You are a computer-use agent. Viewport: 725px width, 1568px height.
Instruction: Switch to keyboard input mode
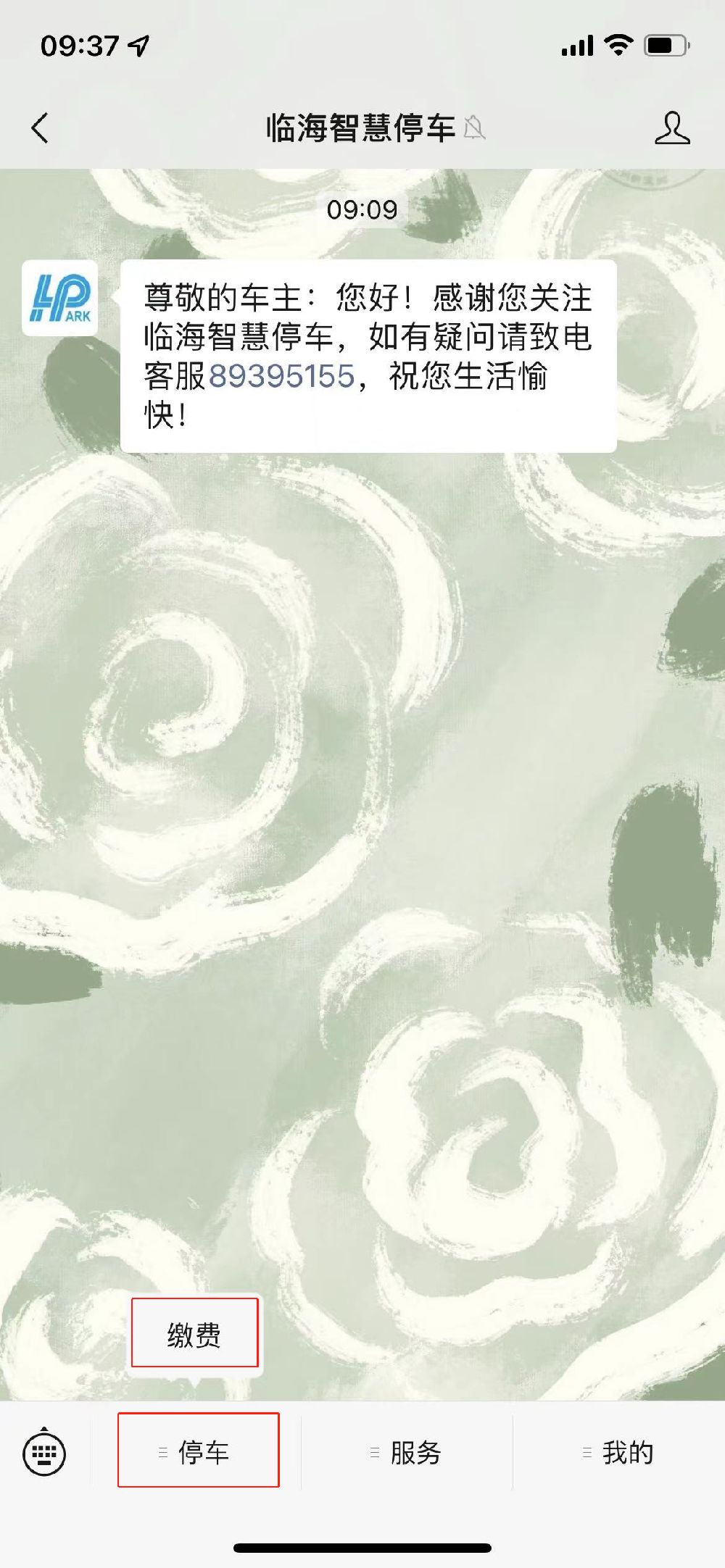[44, 1452]
